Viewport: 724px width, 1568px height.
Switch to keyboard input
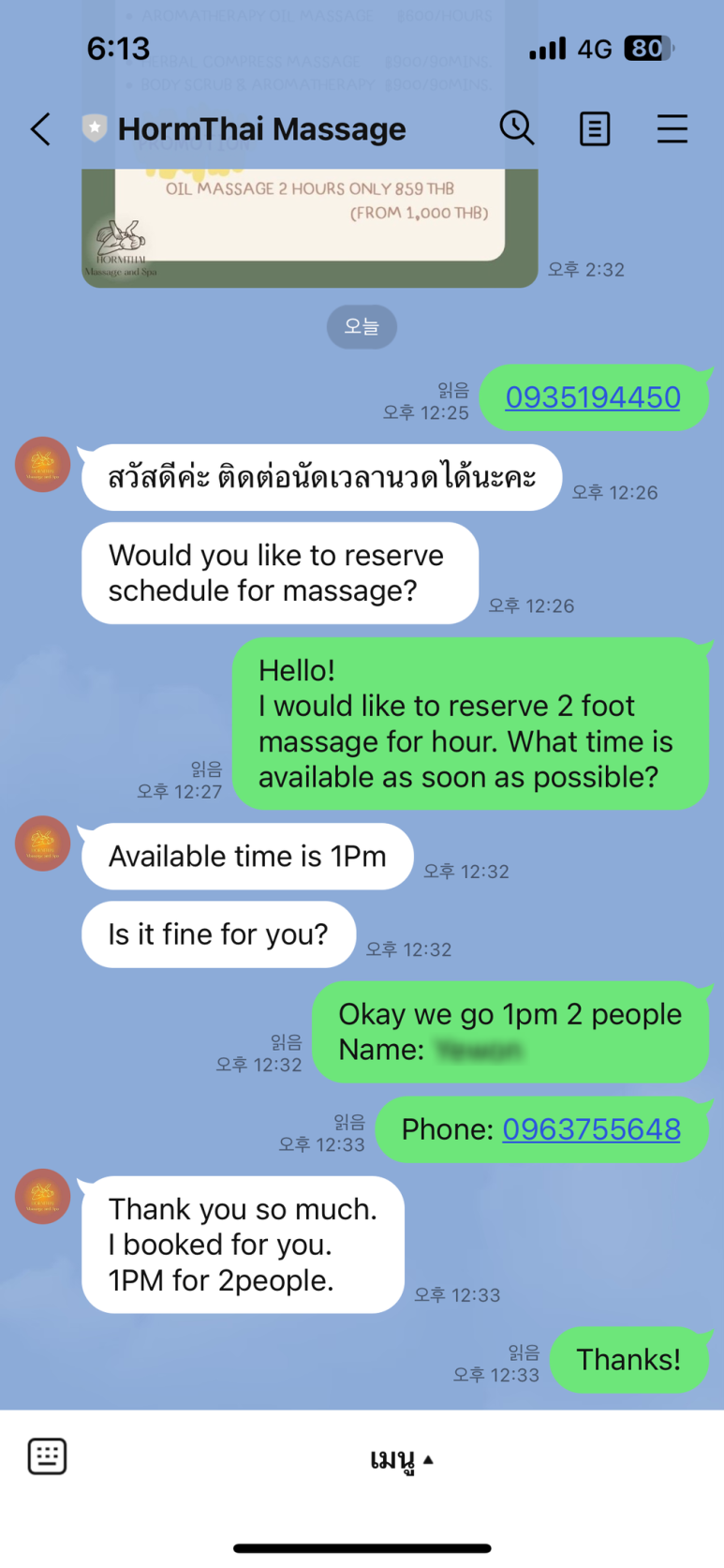click(47, 1456)
